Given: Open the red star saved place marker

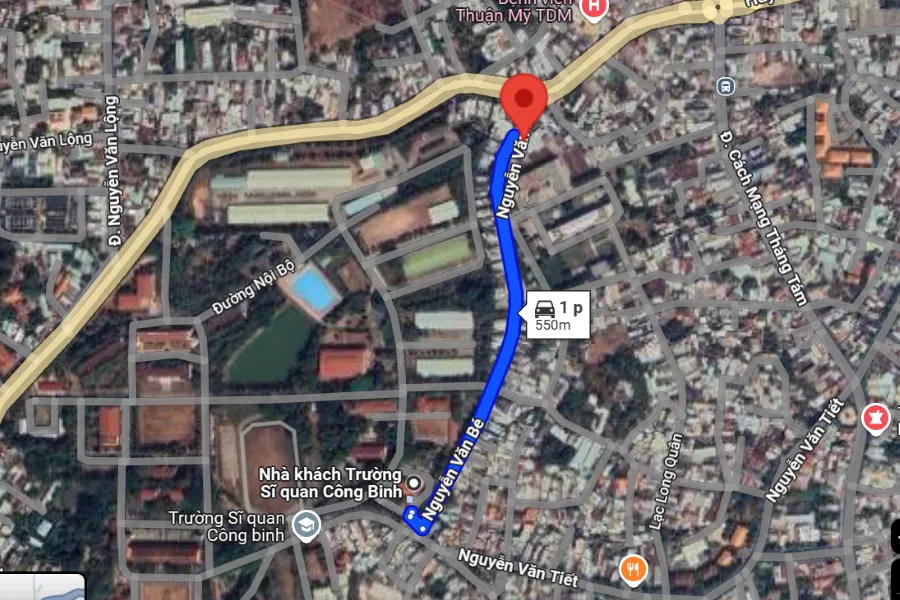Looking at the screenshot, I should [877, 418].
